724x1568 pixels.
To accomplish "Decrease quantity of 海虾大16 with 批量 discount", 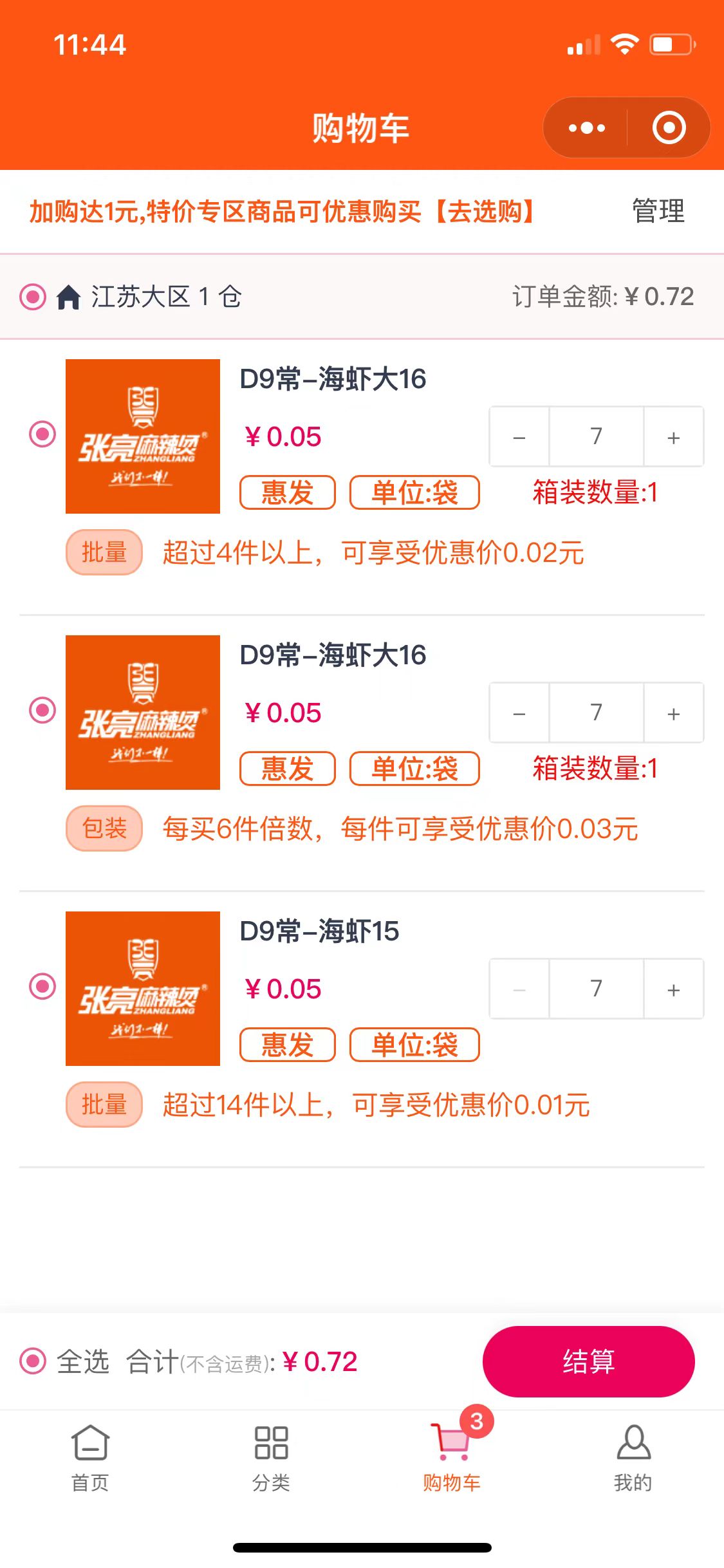I will pos(519,438).
